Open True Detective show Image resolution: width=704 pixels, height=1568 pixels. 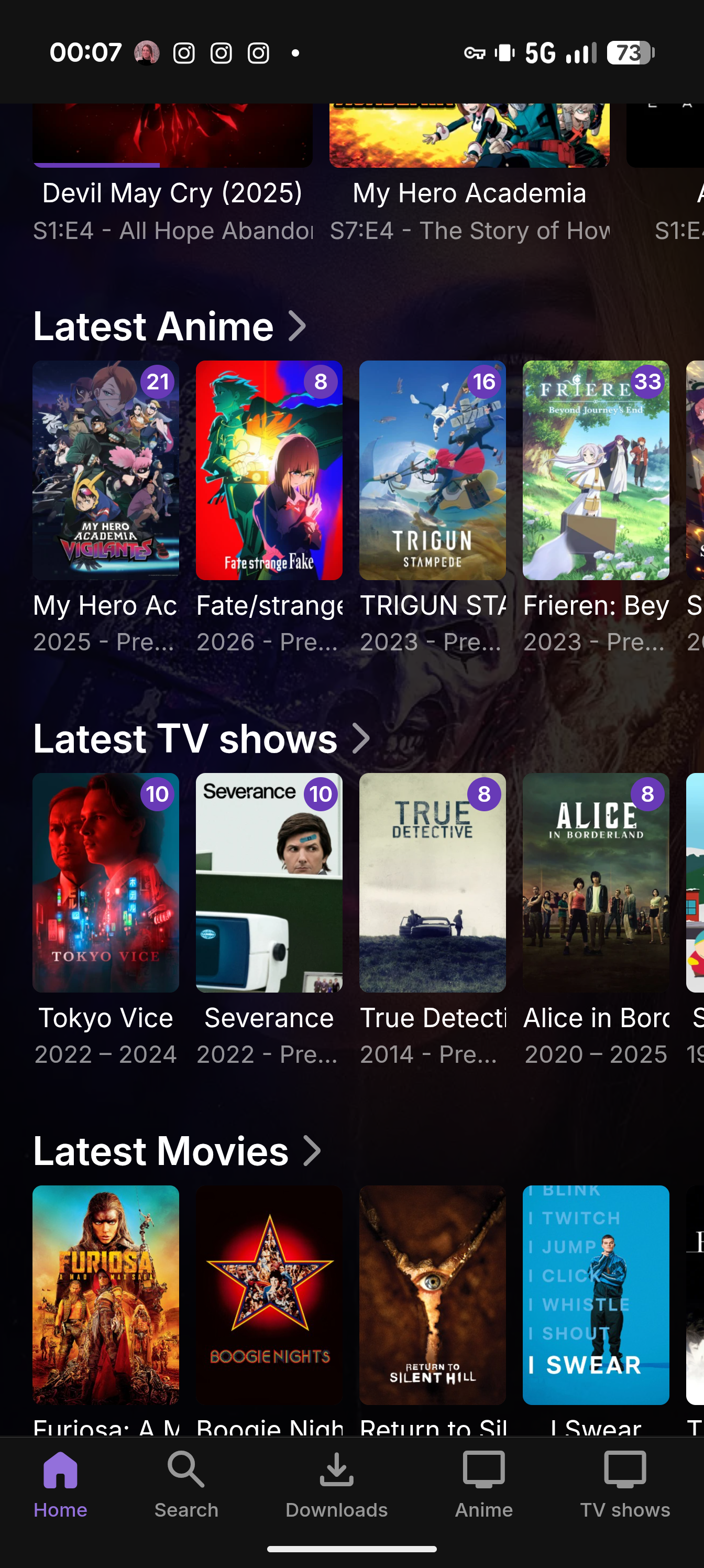point(432,883)
